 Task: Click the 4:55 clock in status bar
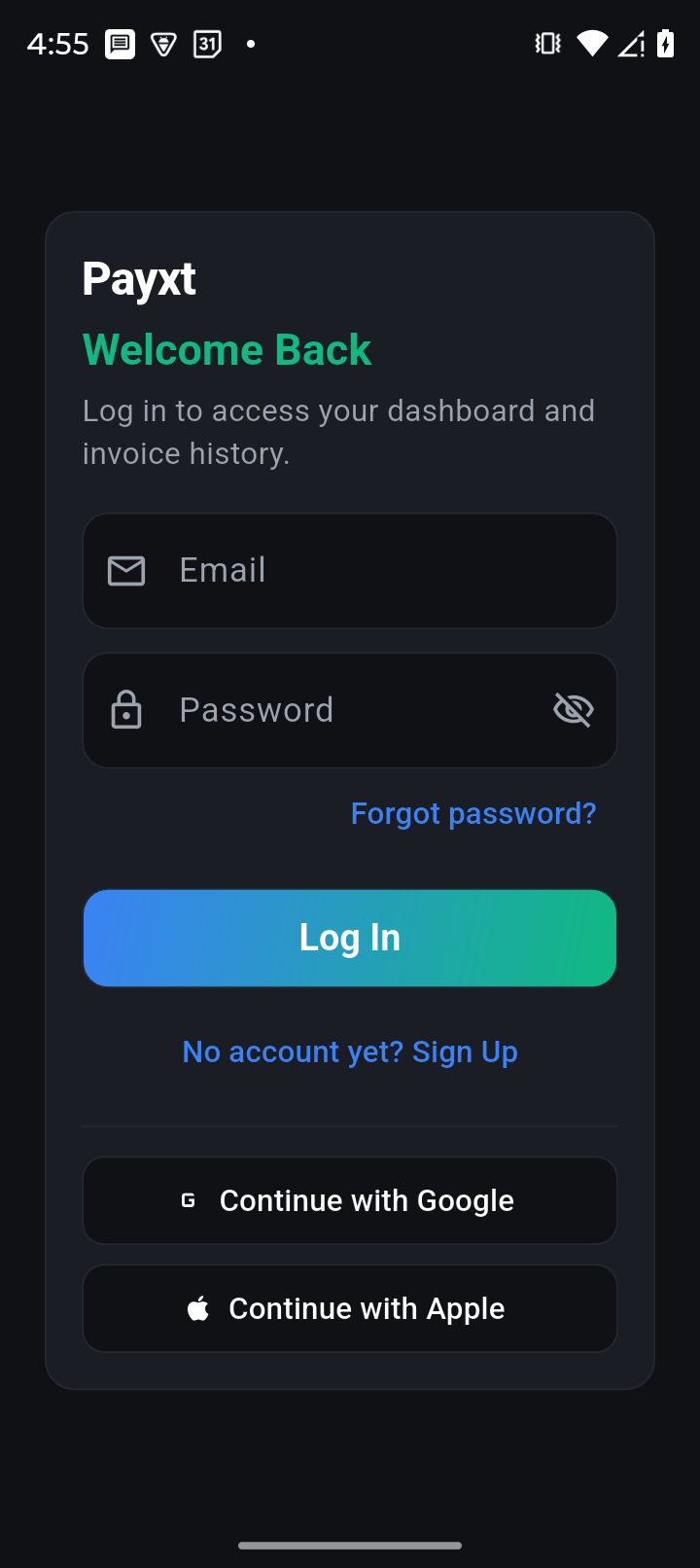(x=57, y=43)
